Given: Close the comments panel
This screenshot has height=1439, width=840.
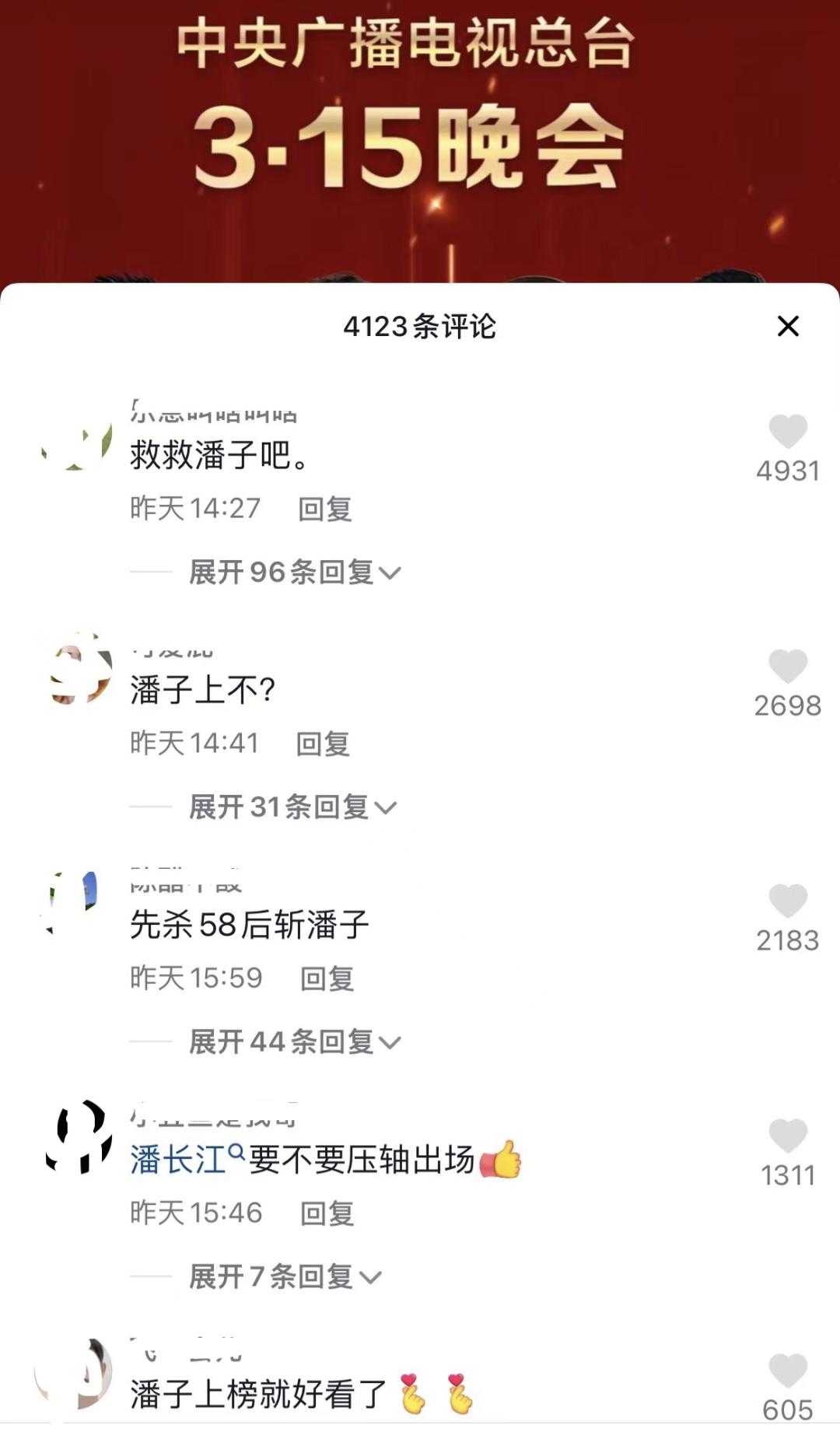Looking at the screenshot, I should (x=788, y=326).
